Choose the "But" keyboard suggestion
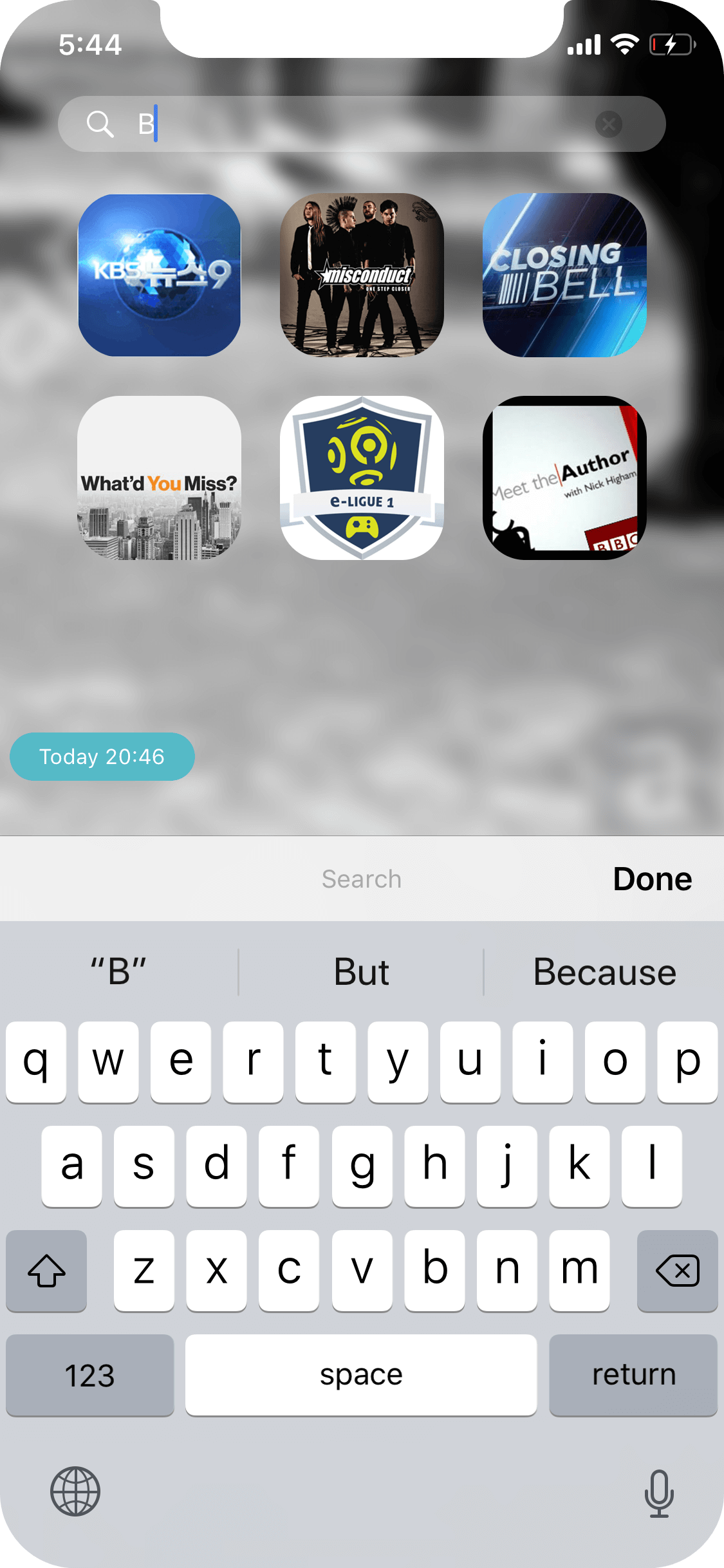724x1568 pixels. (x=361, y=971)
